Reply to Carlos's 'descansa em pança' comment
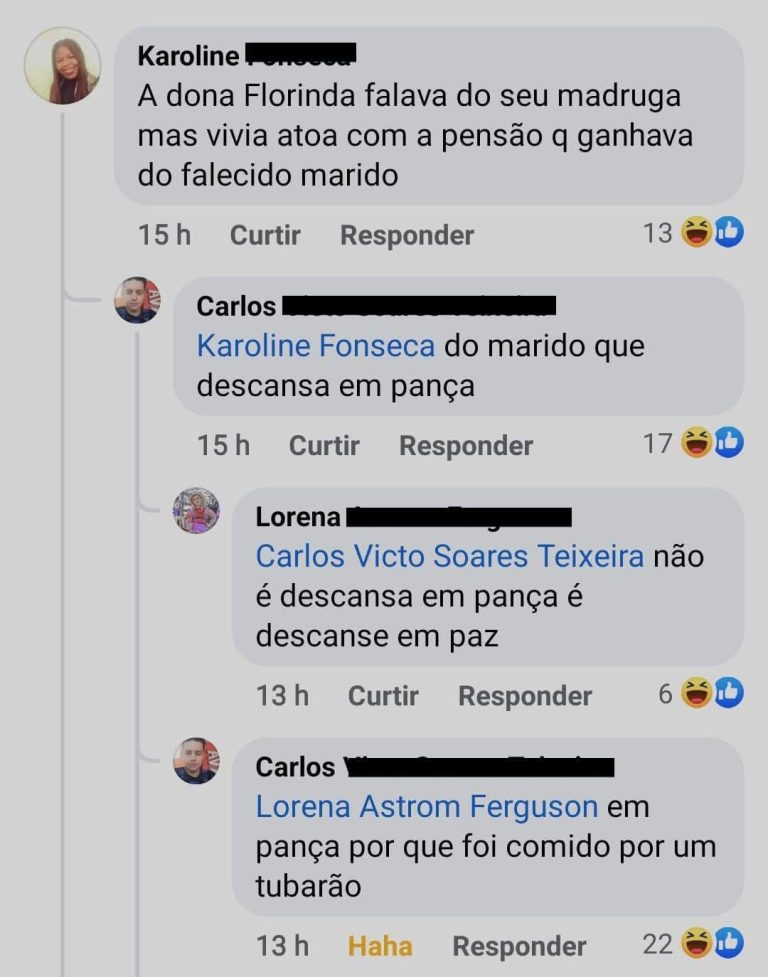This screenshot has height=977, width=768. [x=465, y=445]
